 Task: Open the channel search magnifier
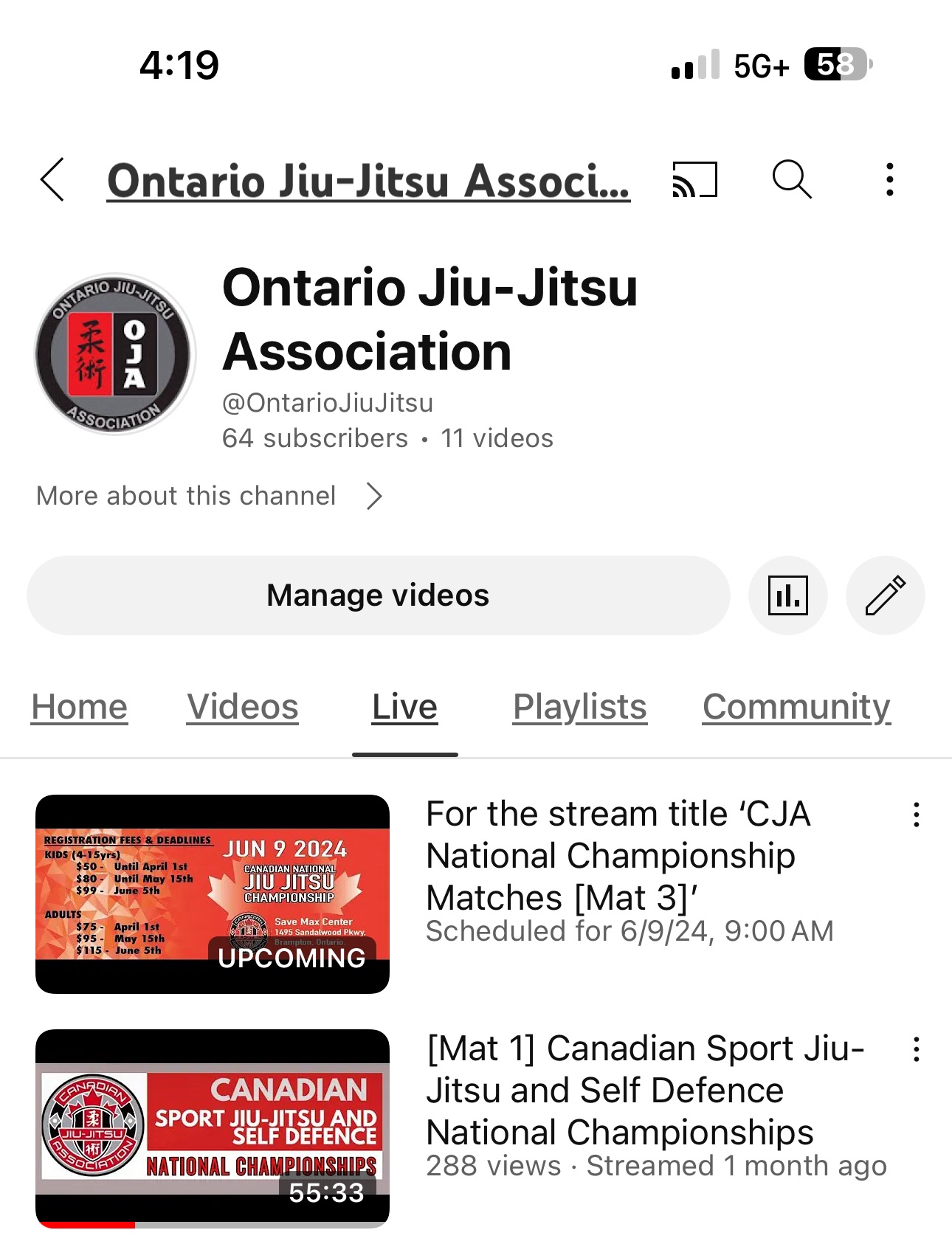(792, 179)
